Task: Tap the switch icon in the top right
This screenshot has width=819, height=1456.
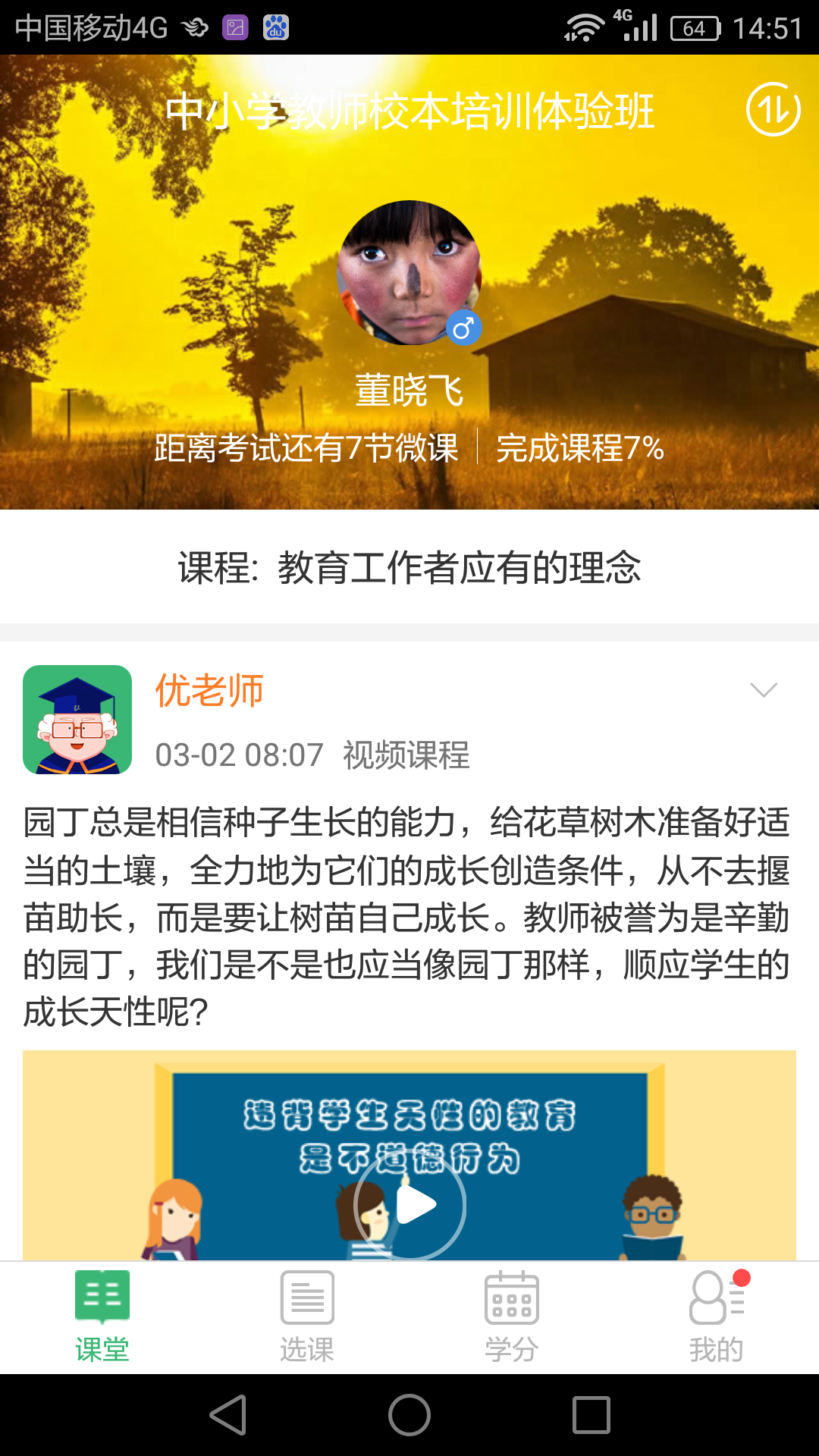Action: tap(773, 110)
